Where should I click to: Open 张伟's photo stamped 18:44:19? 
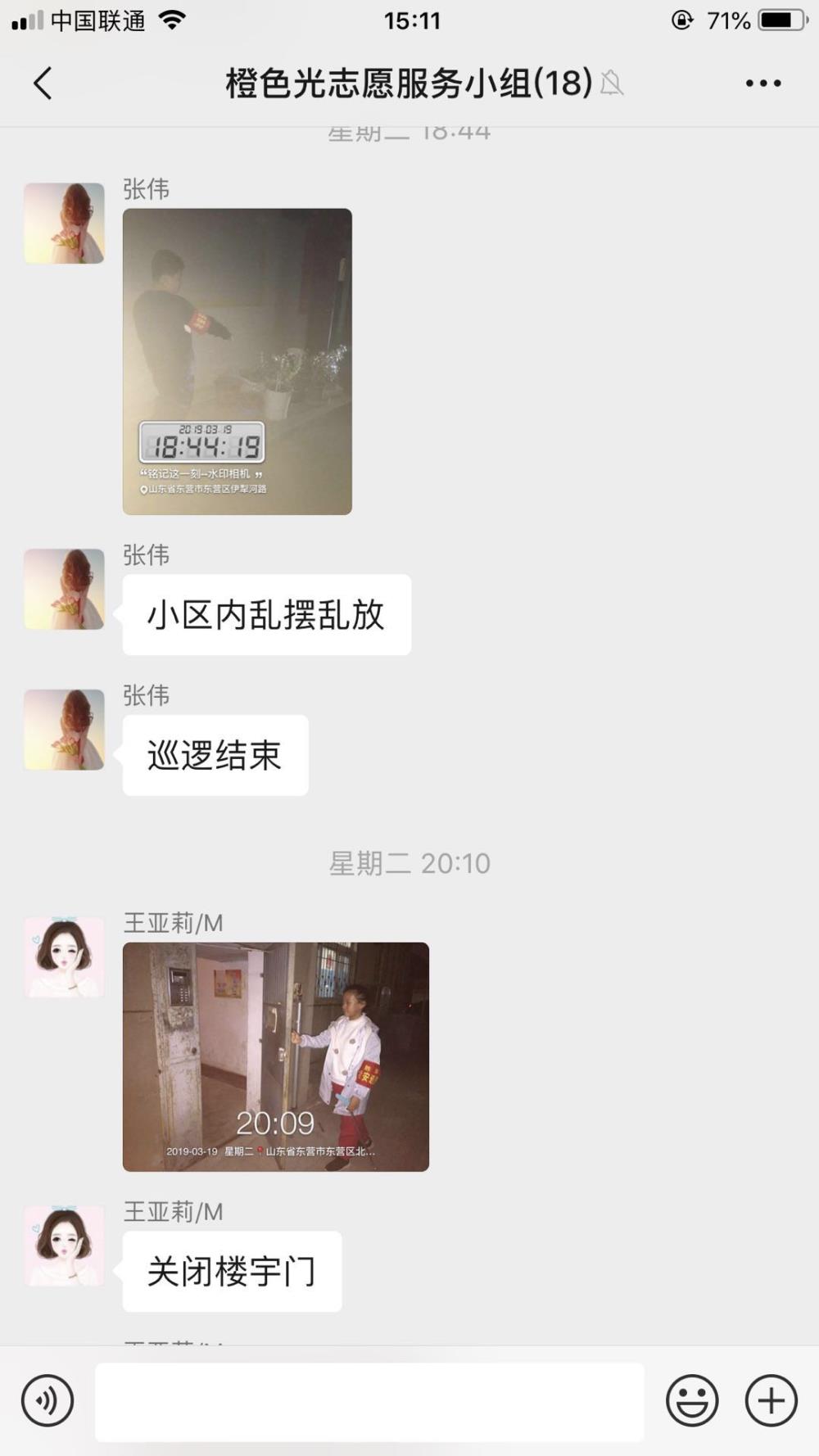[x=238, y=361]
